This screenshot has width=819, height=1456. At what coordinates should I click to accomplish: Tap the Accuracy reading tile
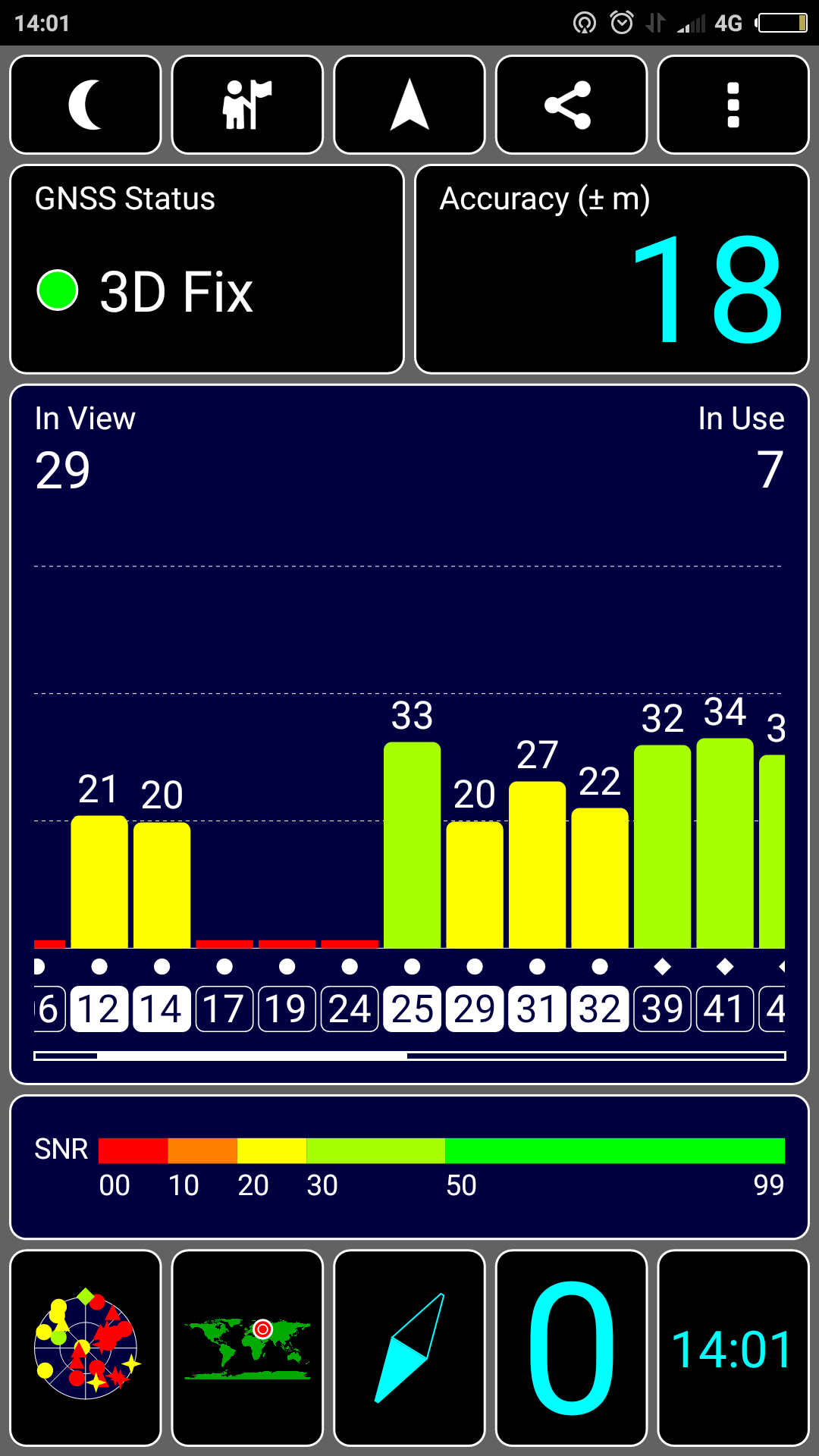(x=612, y=269)
